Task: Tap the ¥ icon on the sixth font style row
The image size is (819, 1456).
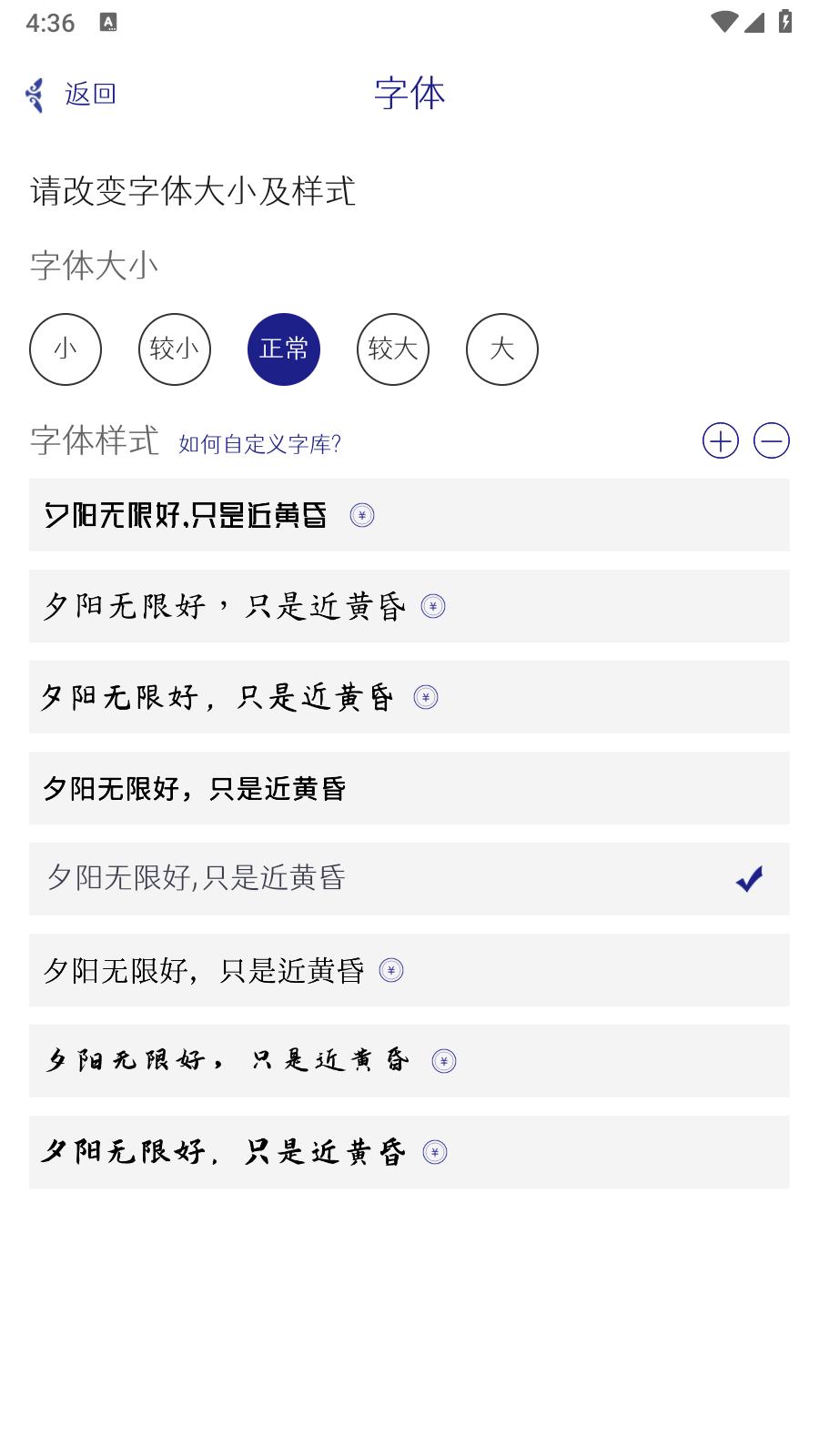Action: (390, 971)
